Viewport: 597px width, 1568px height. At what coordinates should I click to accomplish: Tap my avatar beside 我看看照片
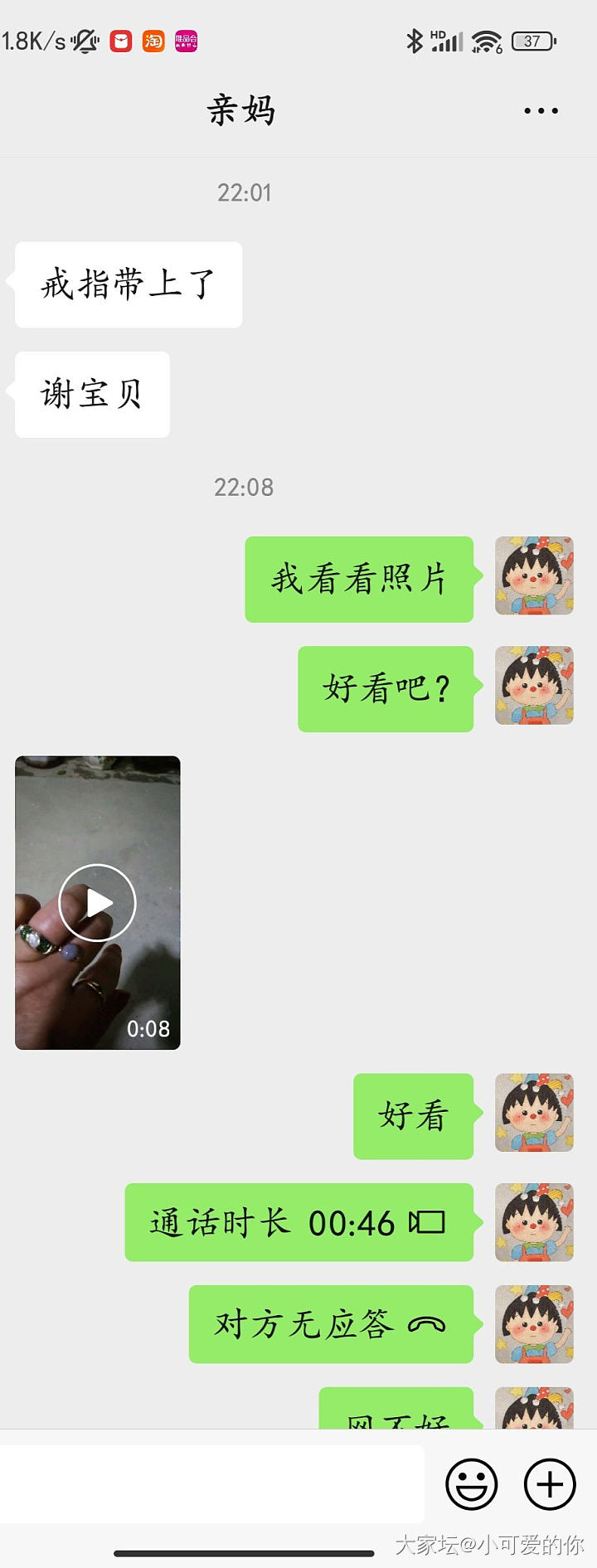534,575
